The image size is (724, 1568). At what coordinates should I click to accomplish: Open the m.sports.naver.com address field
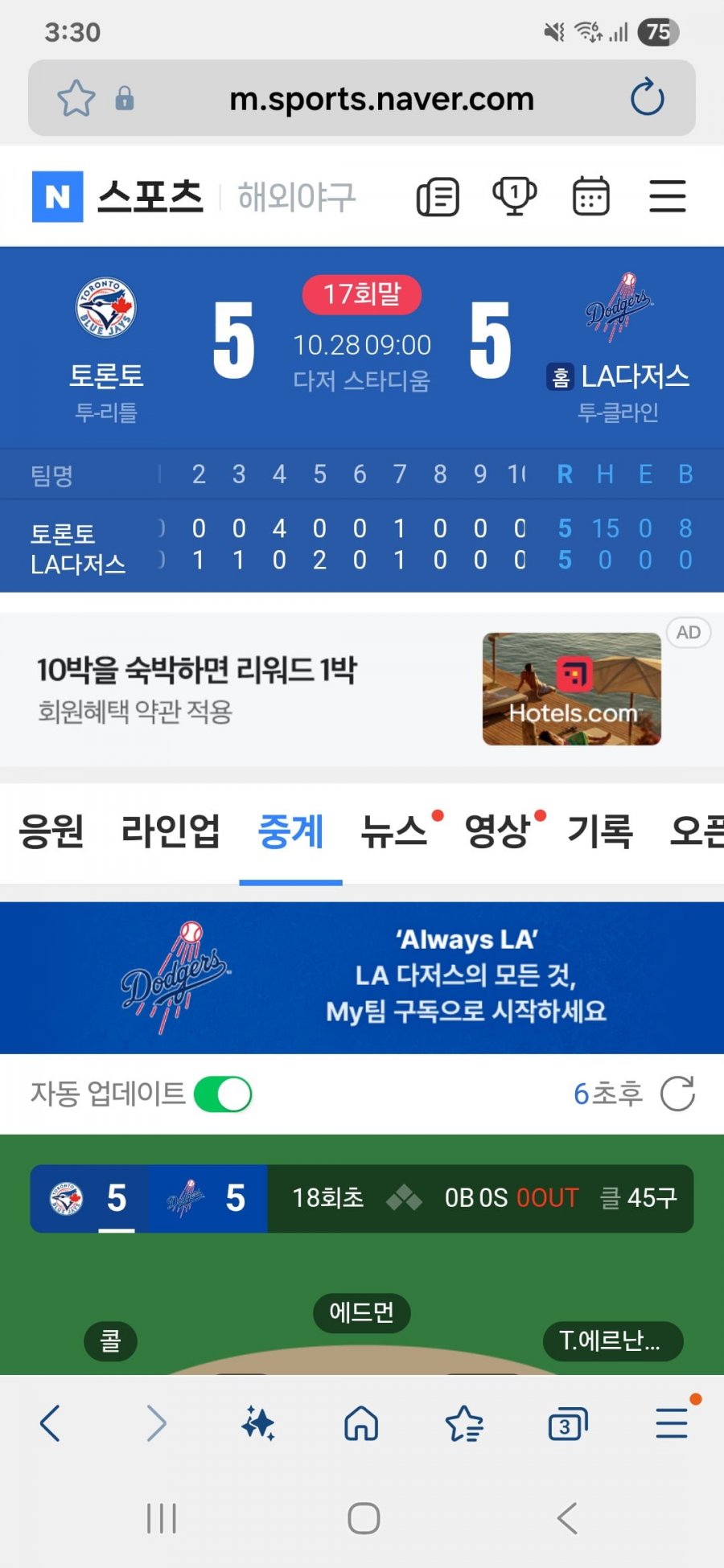(381, 99)
